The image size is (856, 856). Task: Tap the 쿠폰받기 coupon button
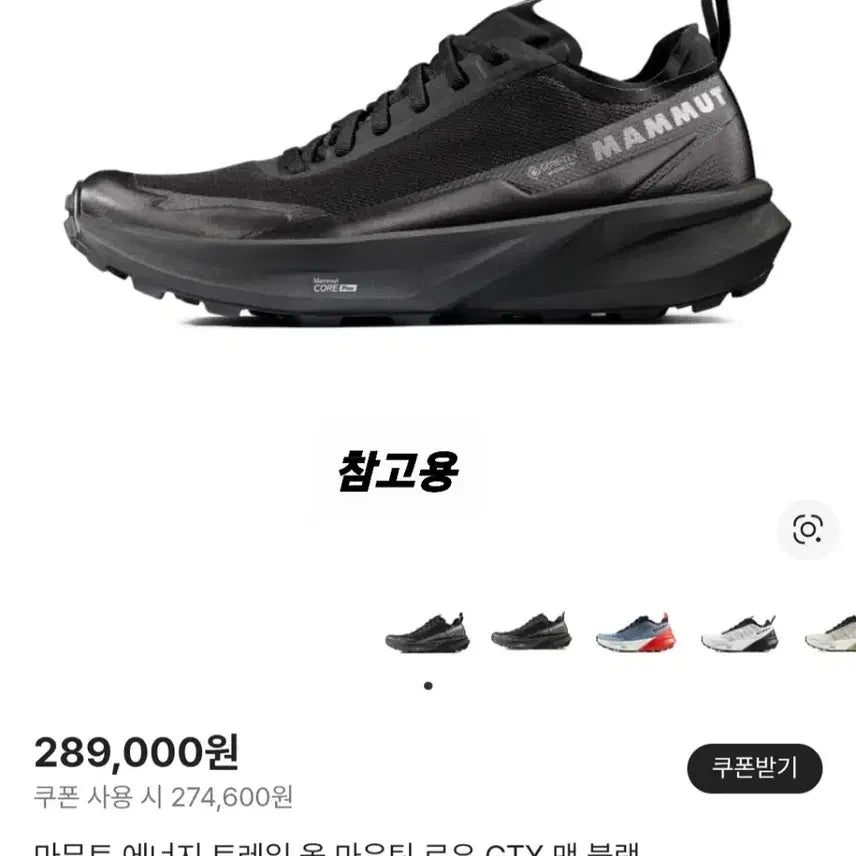[x=754, y=768]
